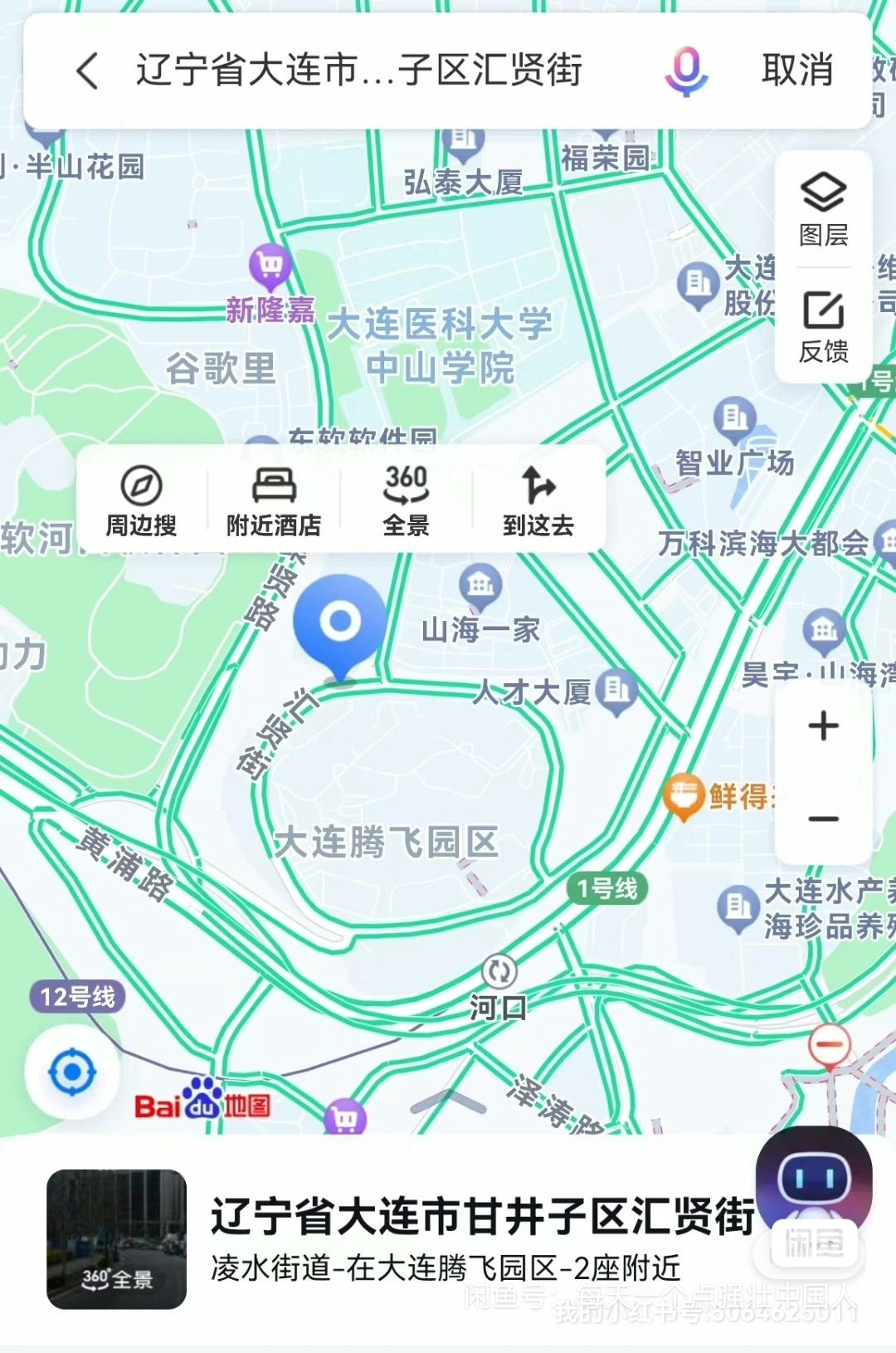Select the 人才大厦 point of interest
Viewport: 896px width, 1353px height.
click(616, 689)
